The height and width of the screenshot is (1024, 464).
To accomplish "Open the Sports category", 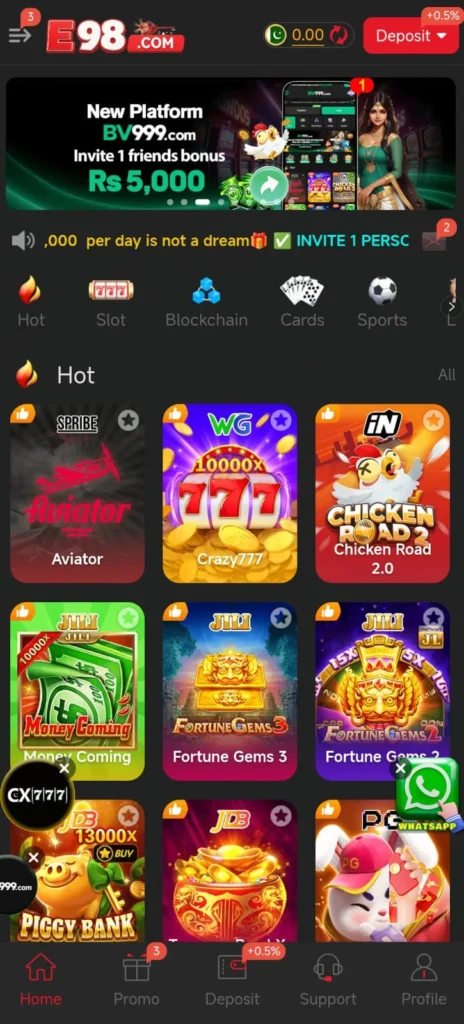I will 382,302.
